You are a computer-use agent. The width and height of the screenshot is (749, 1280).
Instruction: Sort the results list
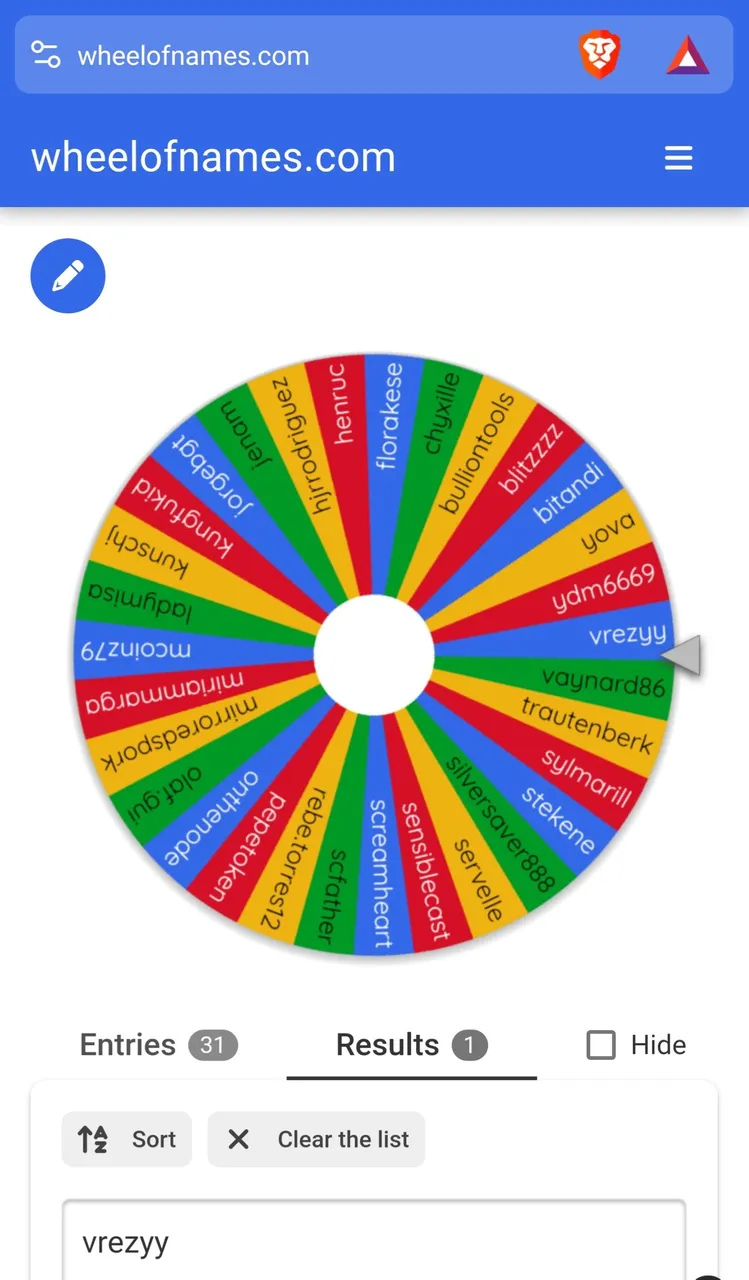(127, 1139)
